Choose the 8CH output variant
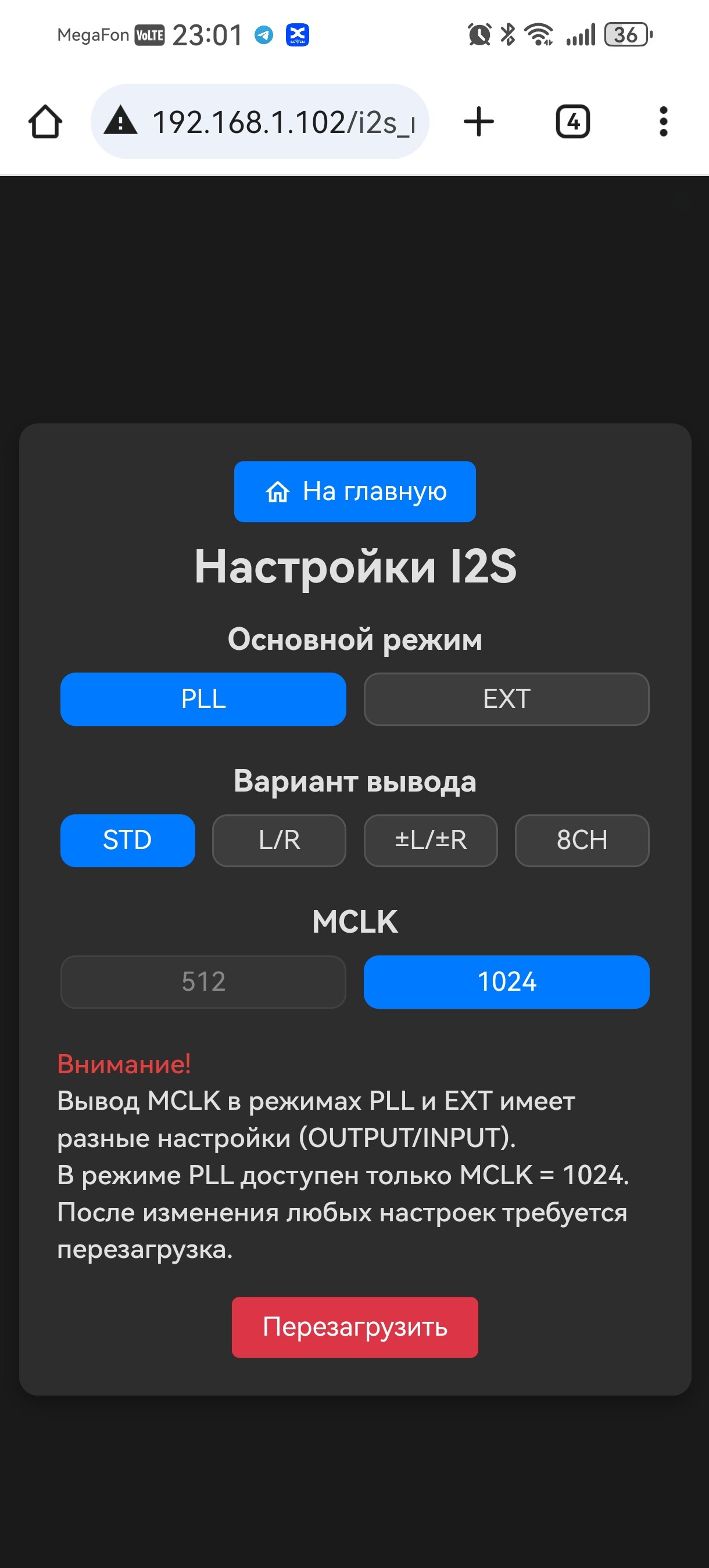Image resolution: width=709 pixels, height=1568 pixels. (582, 840)
